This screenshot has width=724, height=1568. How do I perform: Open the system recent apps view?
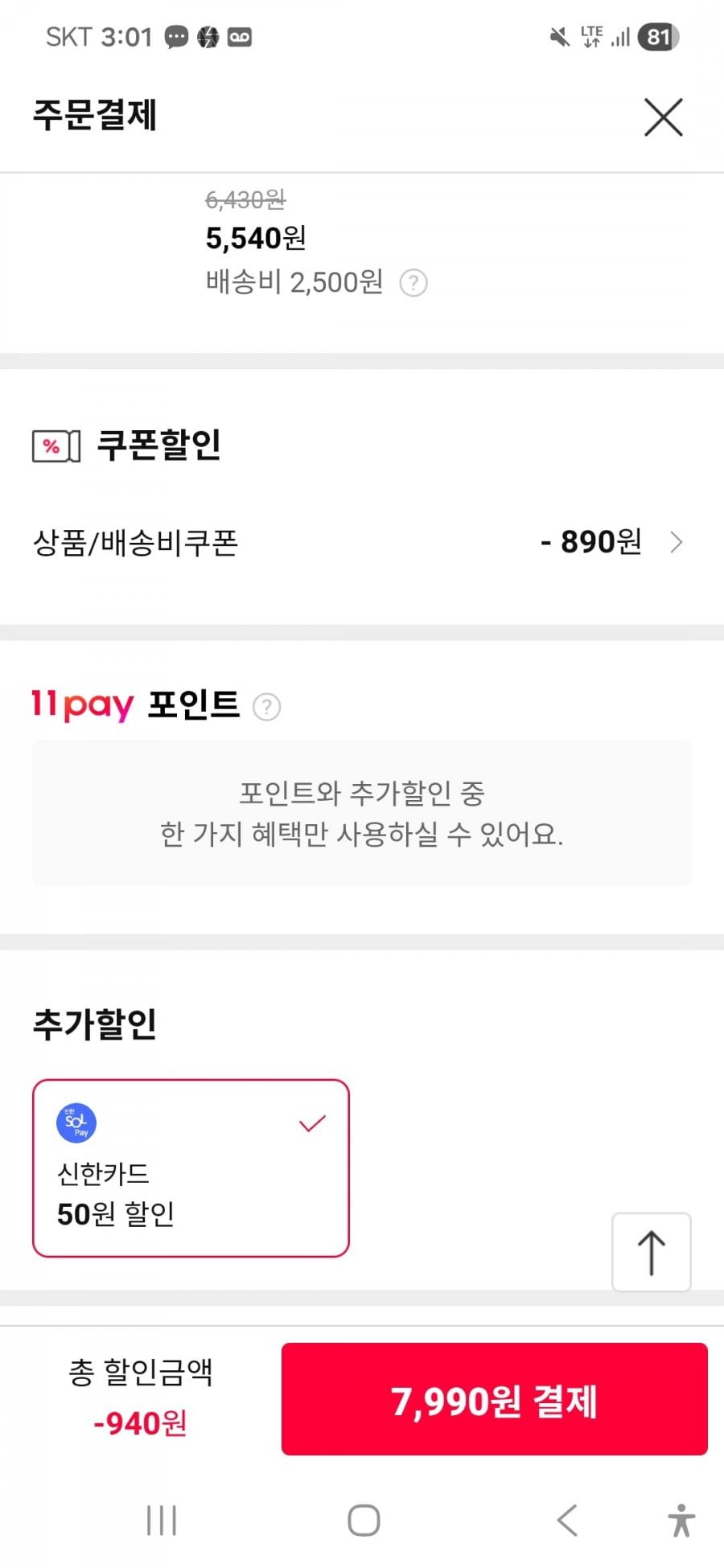click(x=161, y=1520)
